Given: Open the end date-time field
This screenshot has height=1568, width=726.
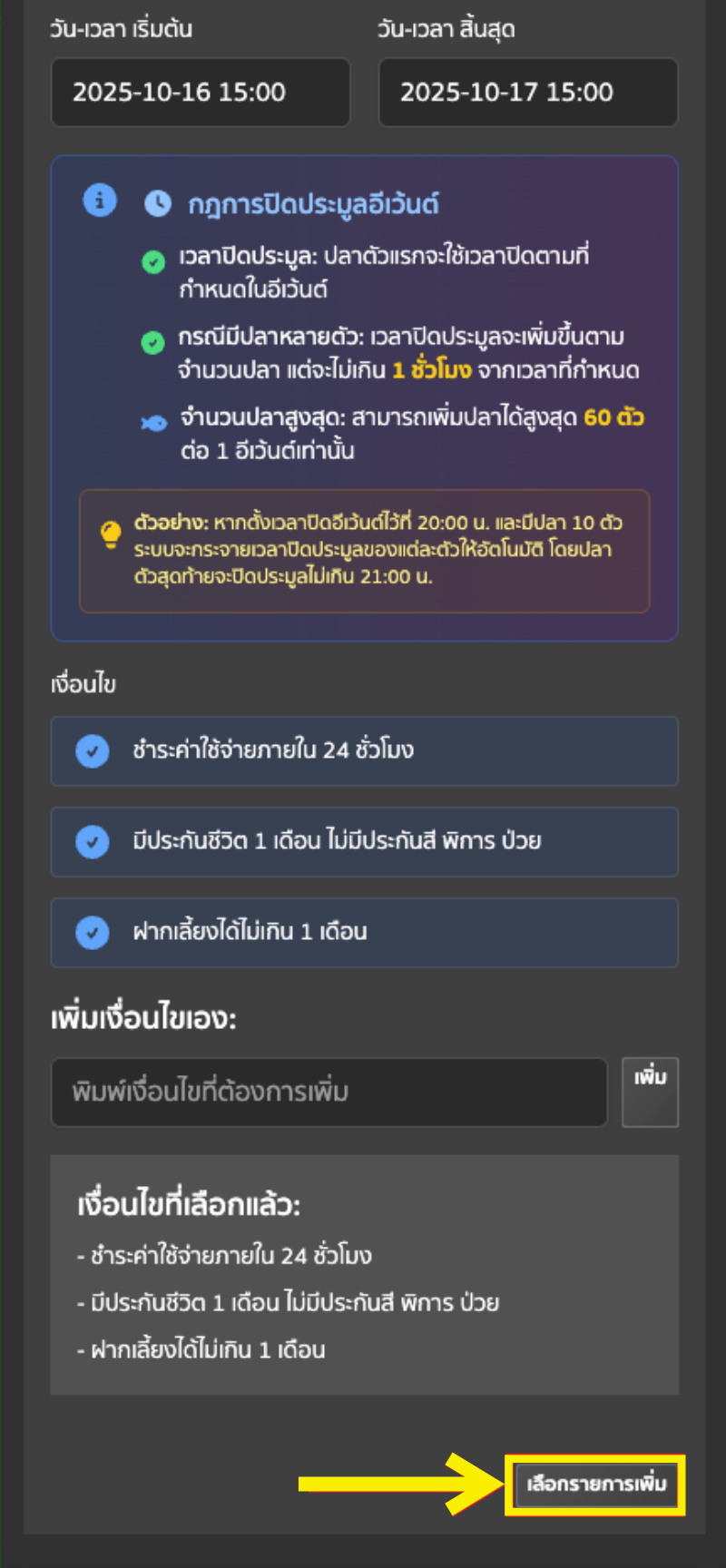Looking at the screenshot, I should (527, 93).
